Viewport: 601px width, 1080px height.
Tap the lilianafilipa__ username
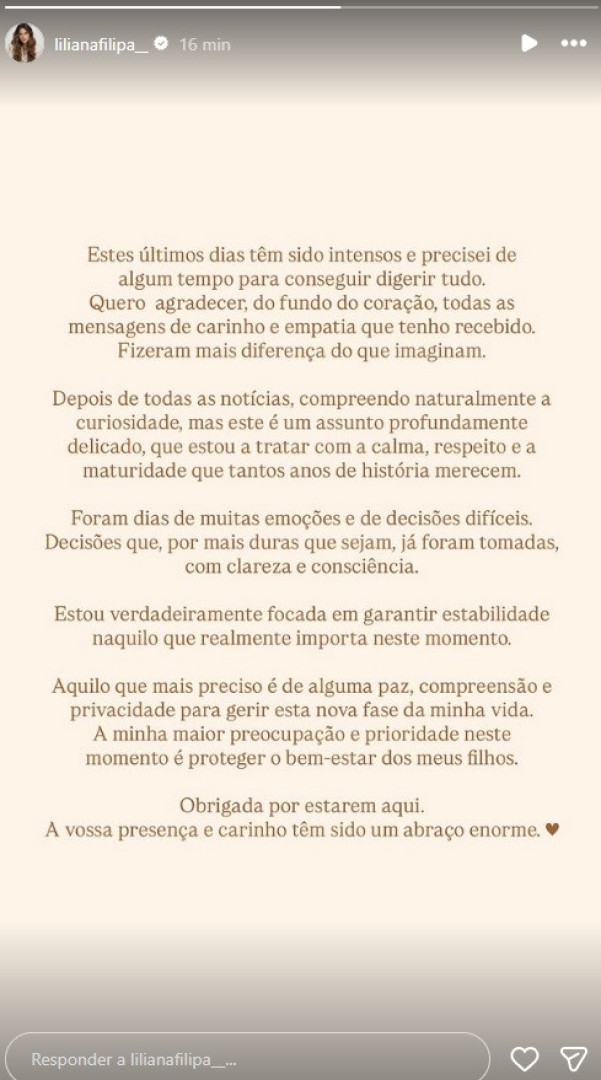point(101,45)
